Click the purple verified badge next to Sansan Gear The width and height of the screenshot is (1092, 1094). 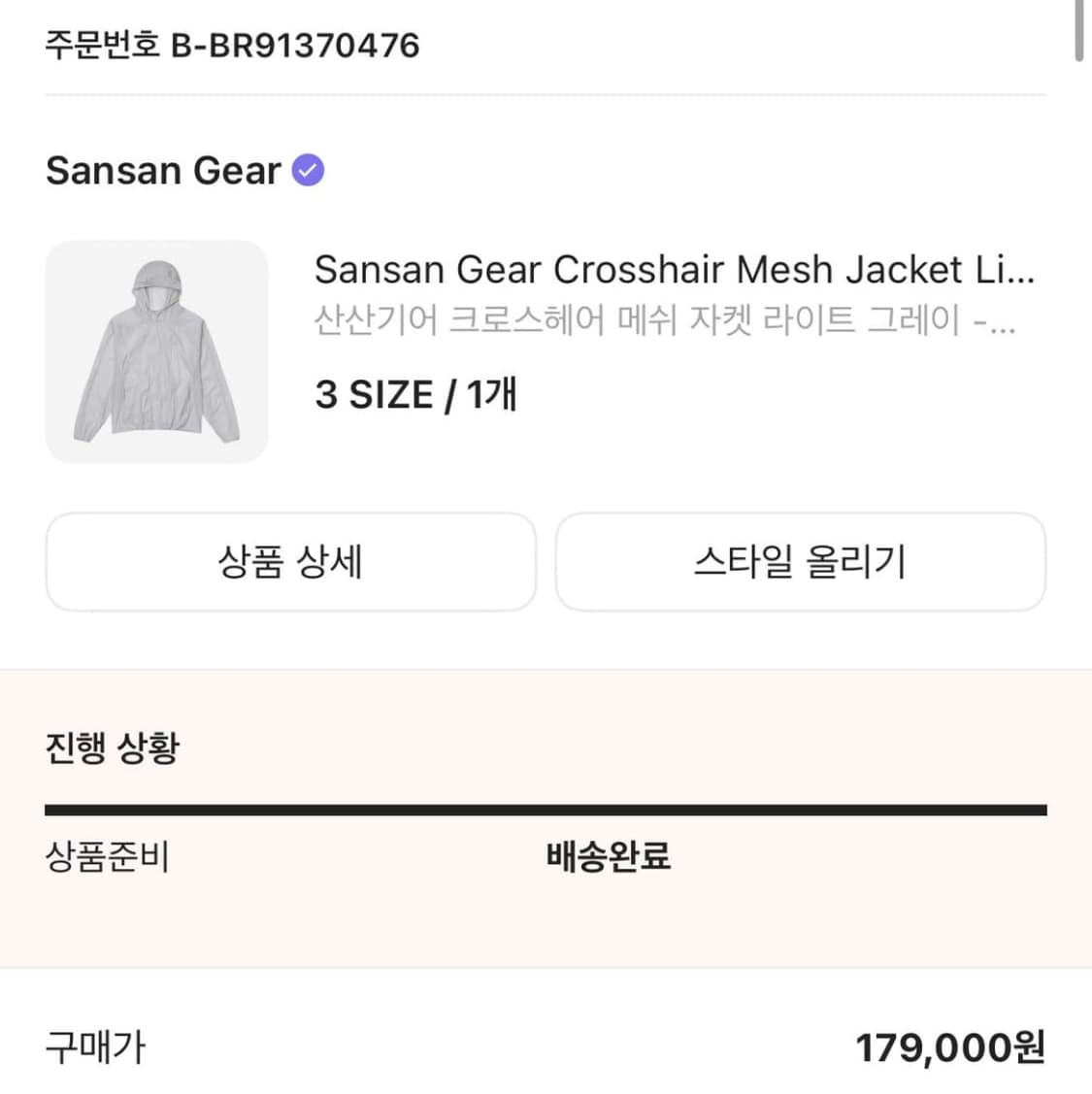(308, 170)
